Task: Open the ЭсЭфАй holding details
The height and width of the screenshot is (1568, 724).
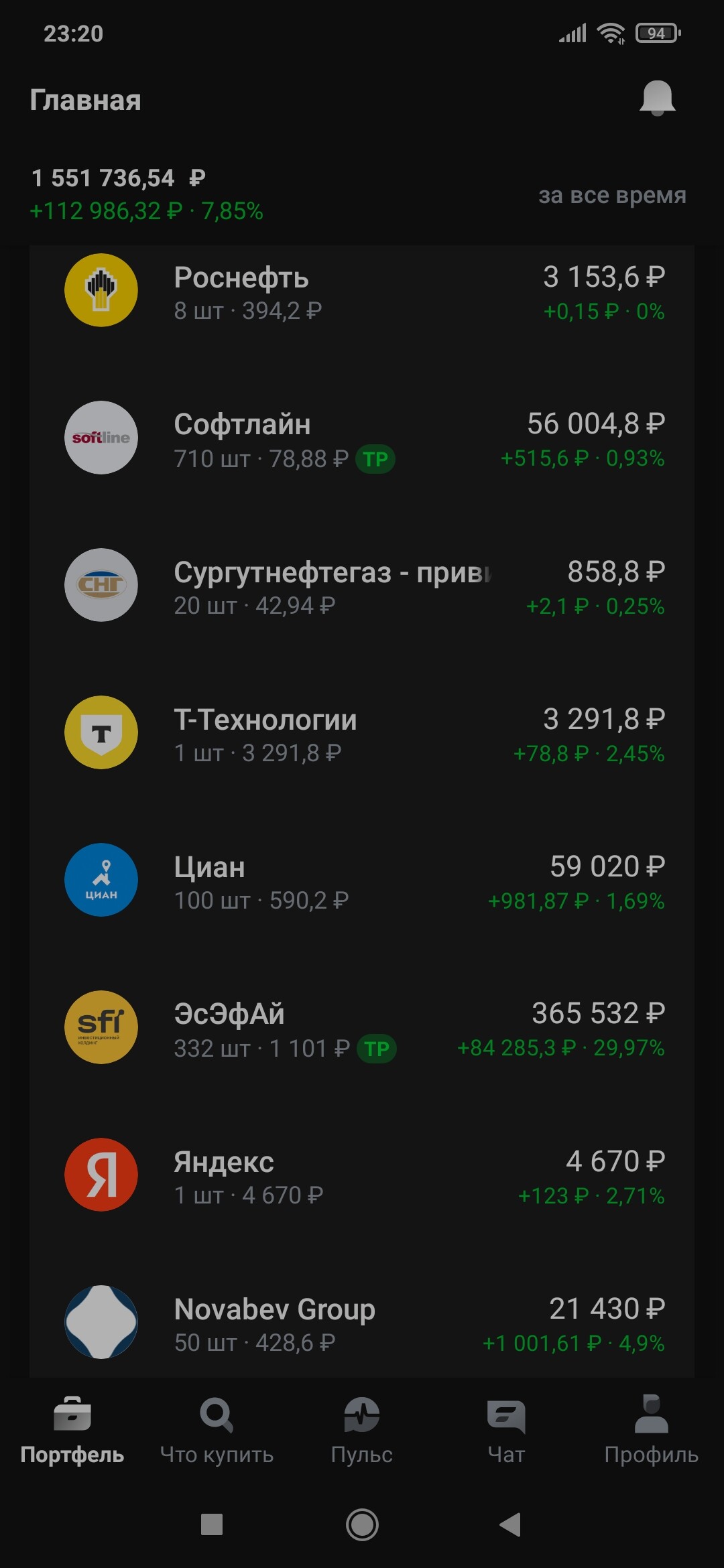Action: coord(362,1029)
